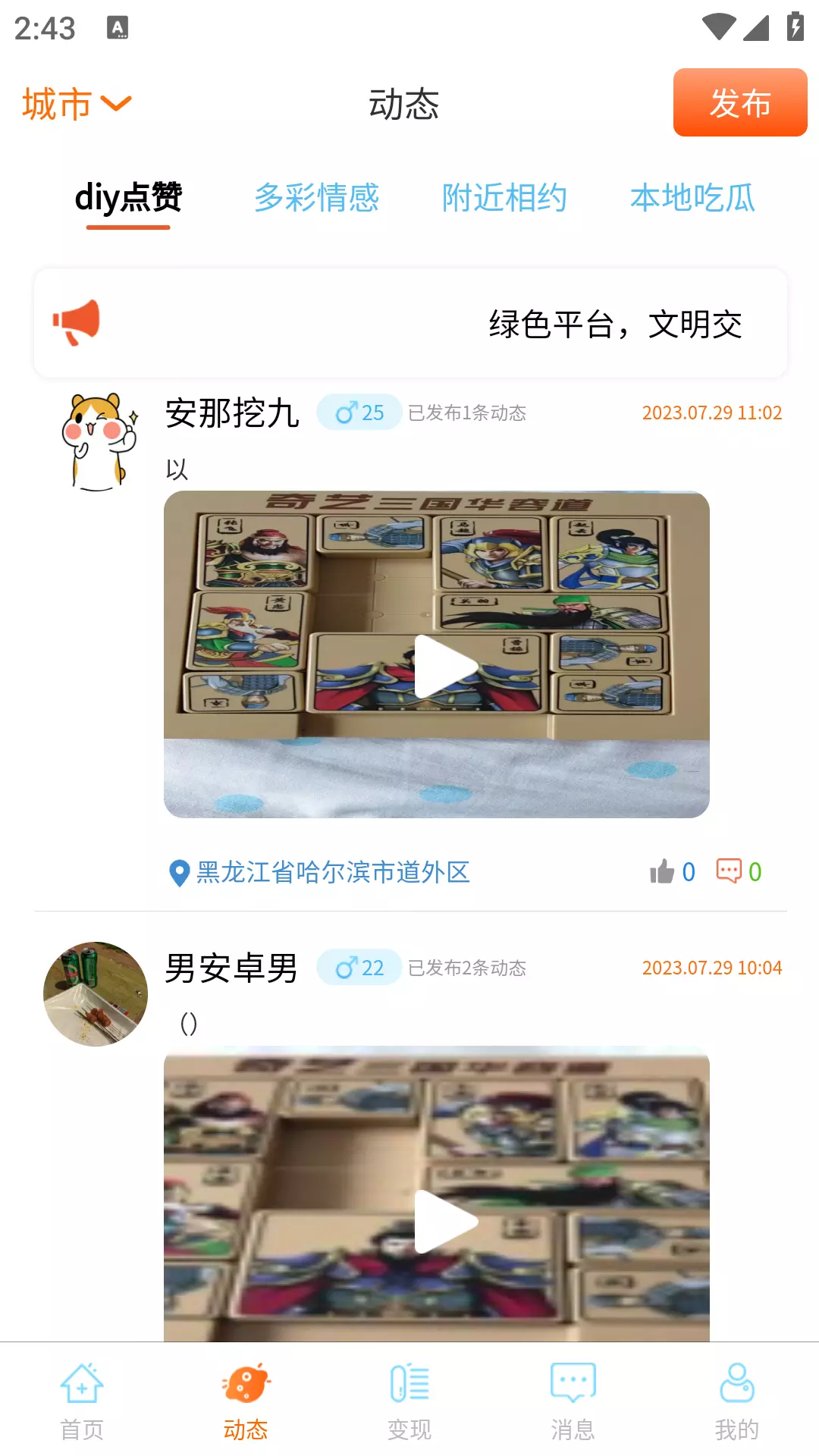The image size is (819, 1456).
Task: Open the 本地吃瓜 tab
Action: [x=692, y=197]
